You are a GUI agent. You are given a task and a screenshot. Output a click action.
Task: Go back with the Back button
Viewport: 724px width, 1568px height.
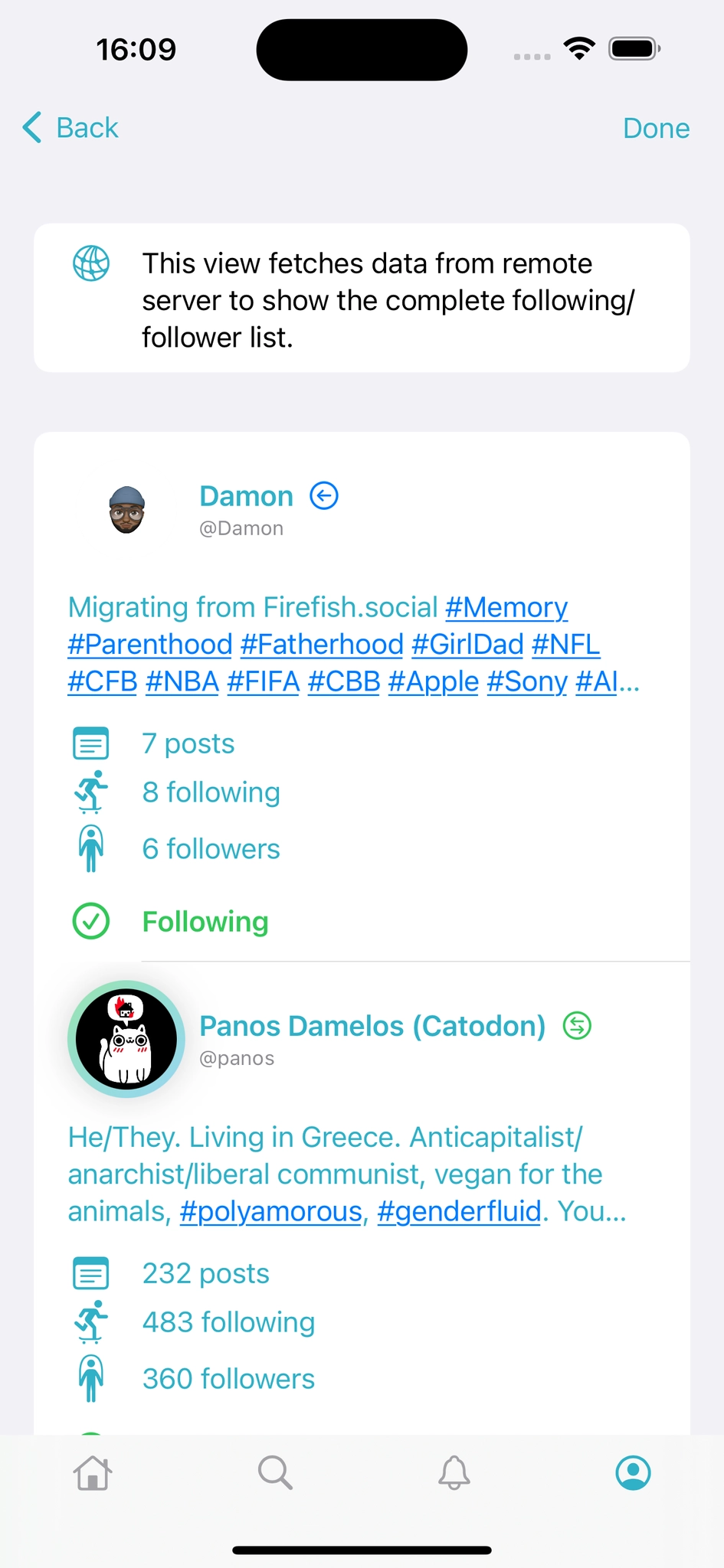pyautogui.click(x=70, y=128)
